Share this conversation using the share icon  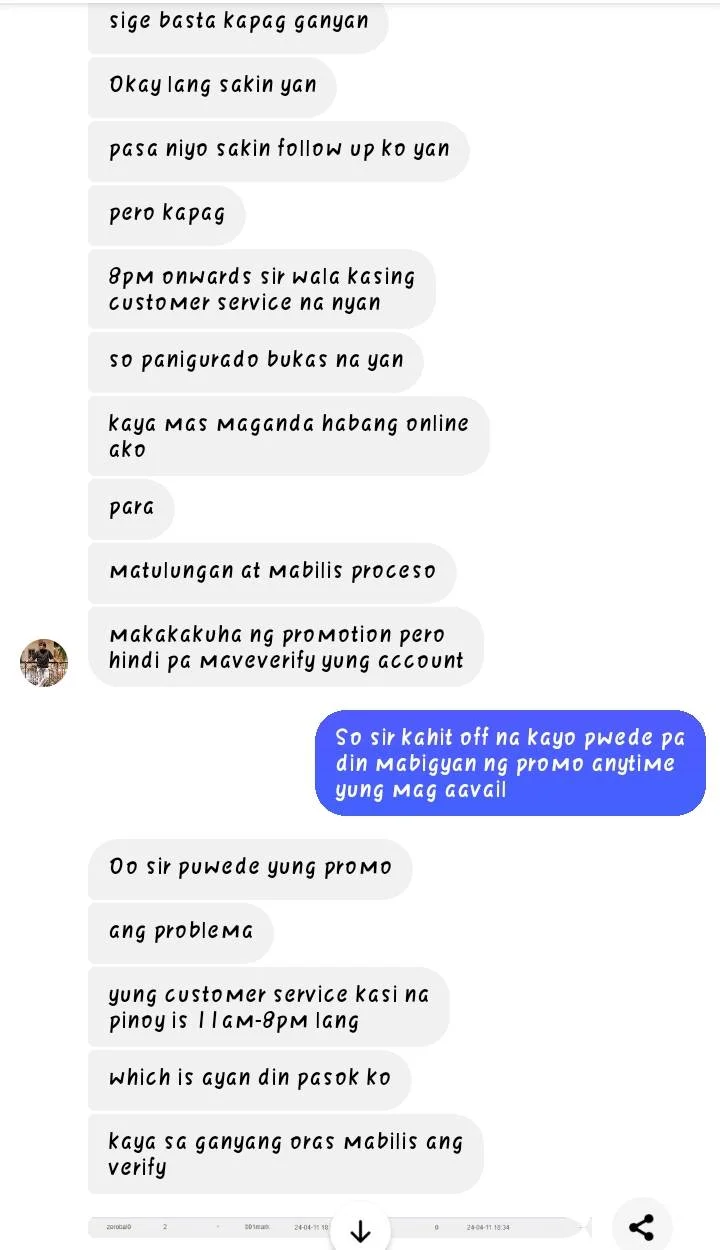coord(642,1226)
